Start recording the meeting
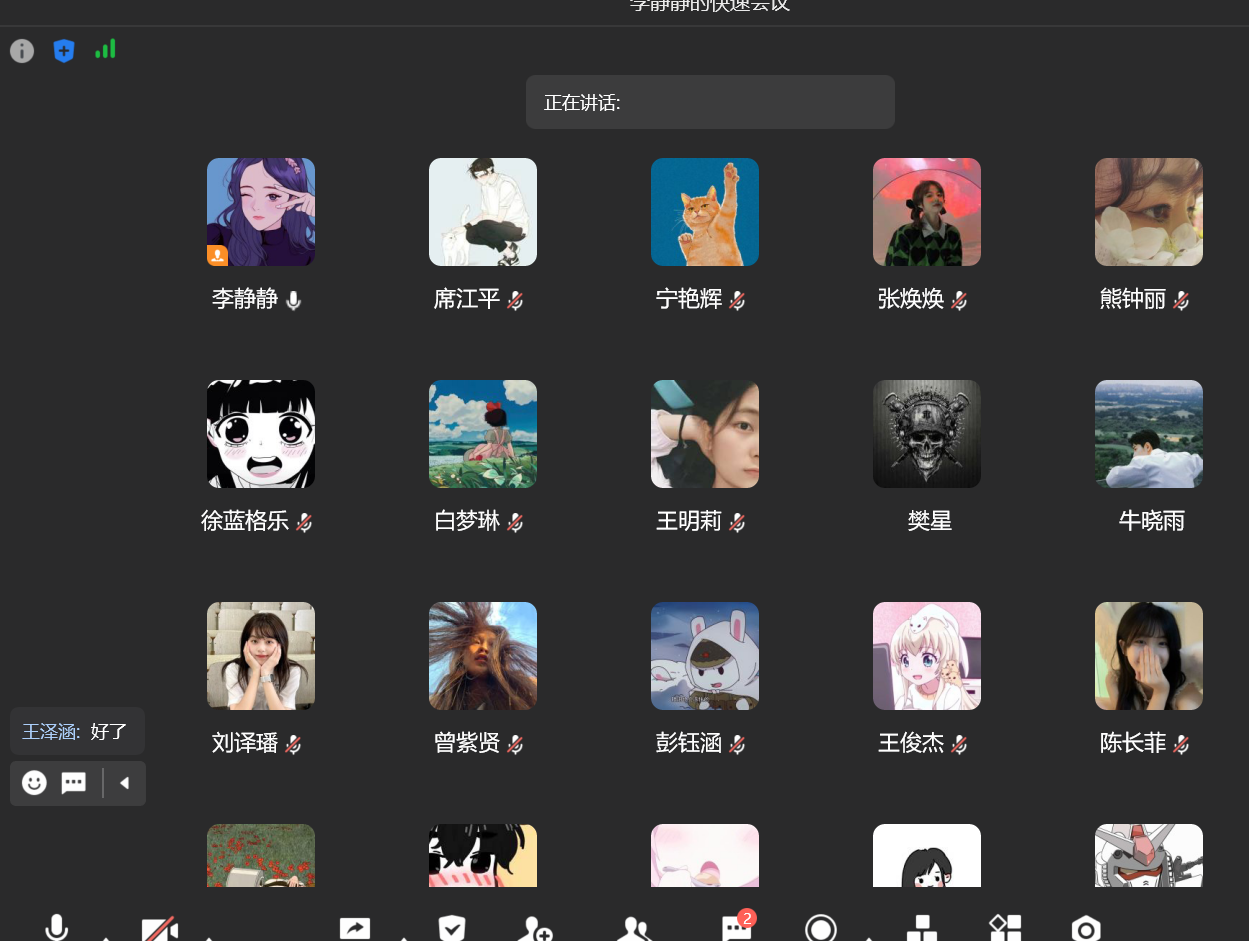Image resolution: width=1249 pixels, height=941 pixels. click(821, 928)
